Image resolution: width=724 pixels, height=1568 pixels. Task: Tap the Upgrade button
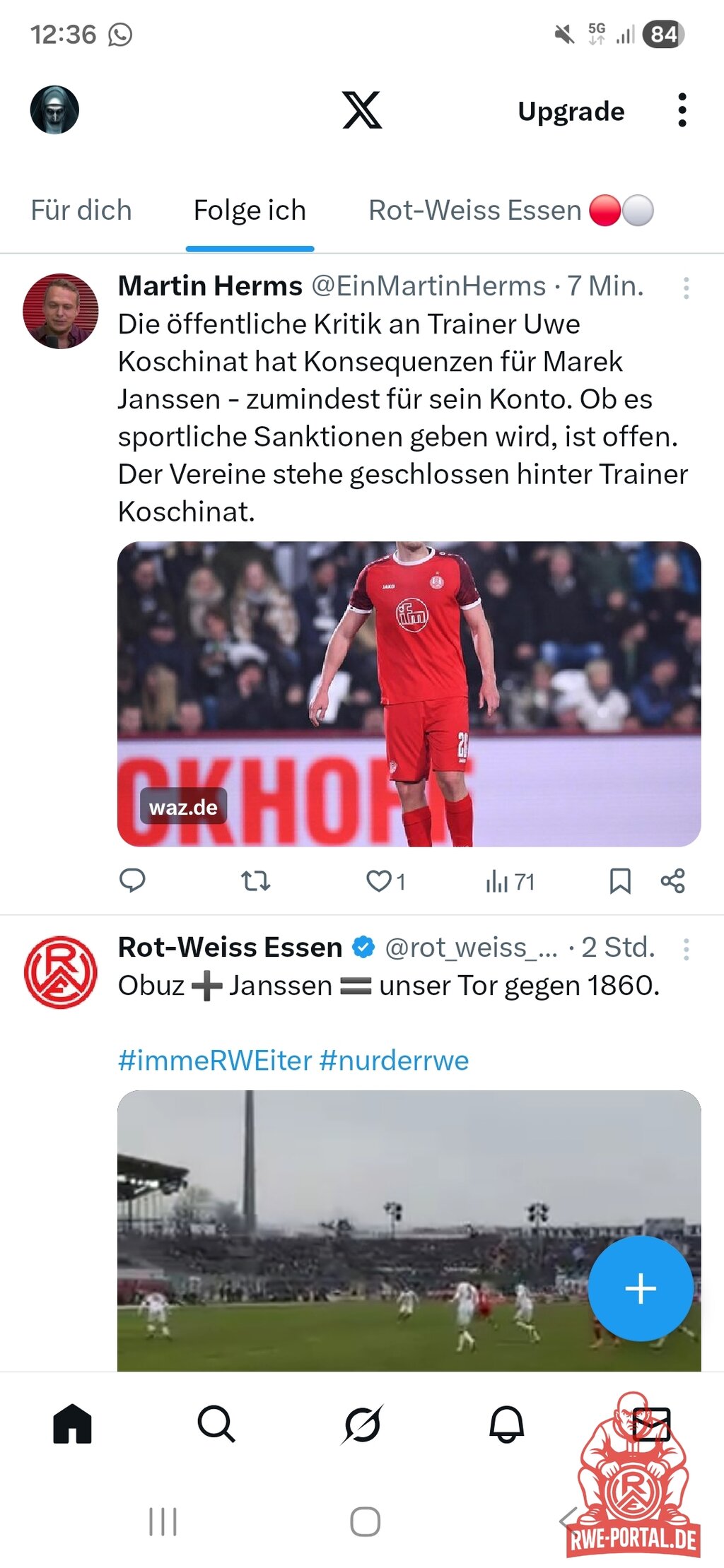[571, 111]
